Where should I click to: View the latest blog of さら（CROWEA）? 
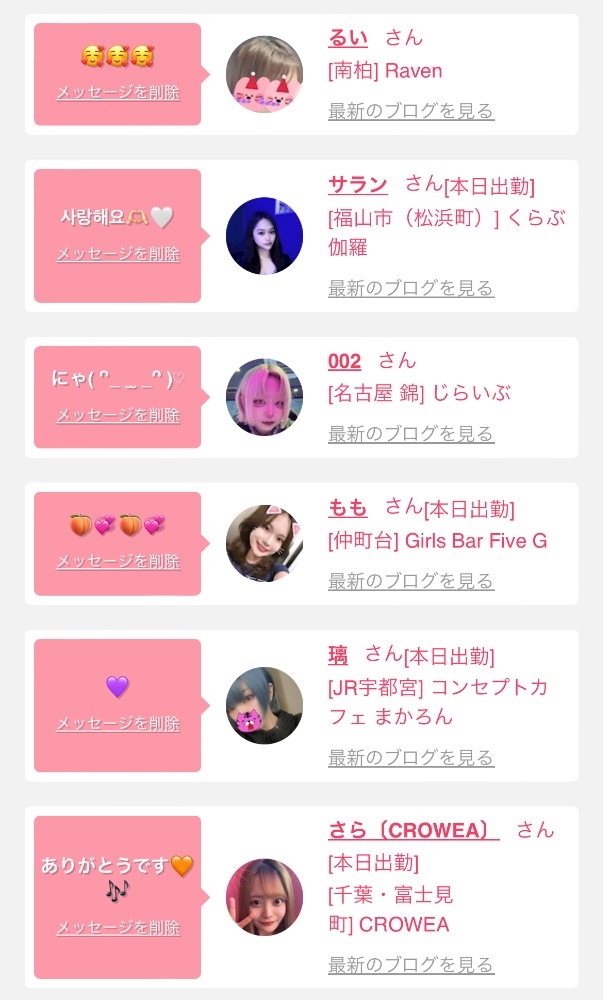pyautogui.click(x=411, y=965)
